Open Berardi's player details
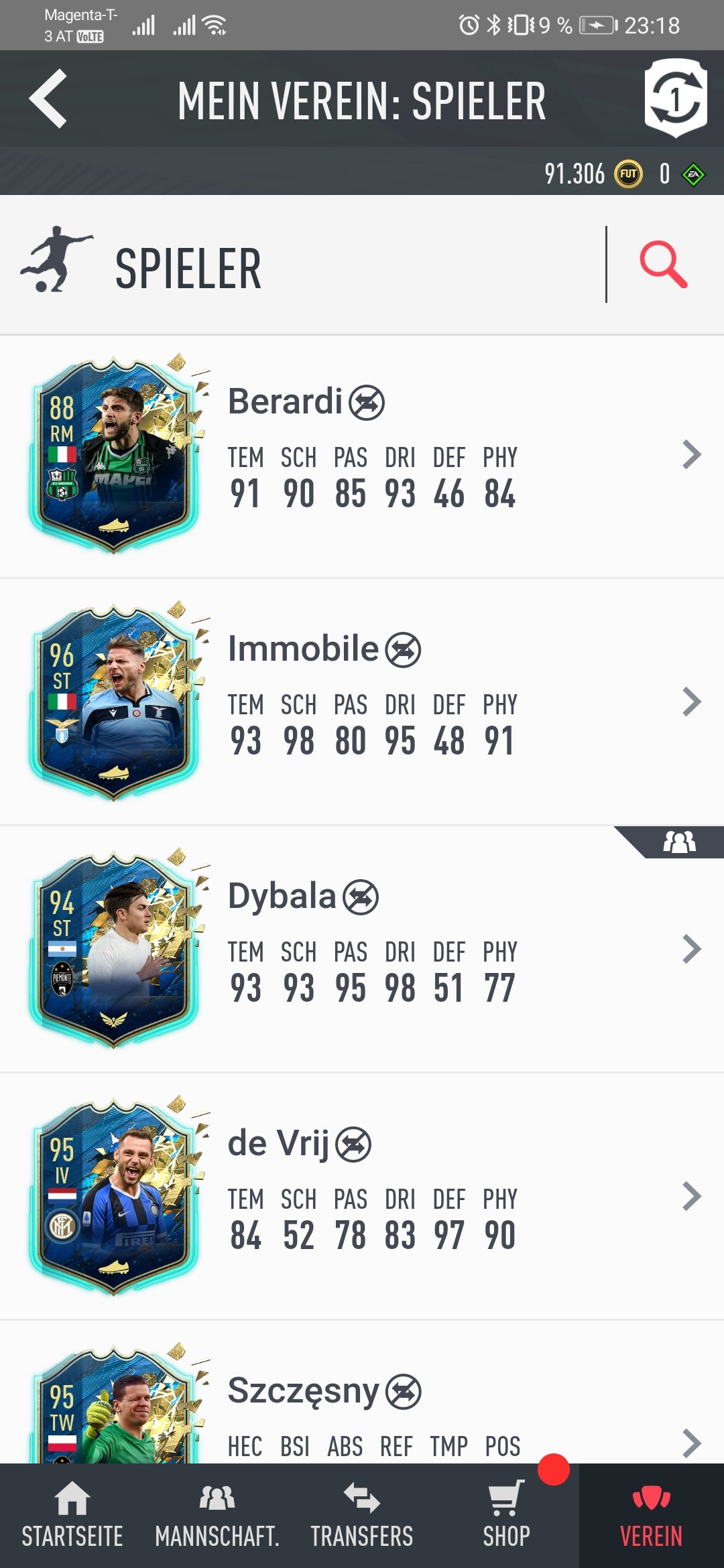 point(362,456)
